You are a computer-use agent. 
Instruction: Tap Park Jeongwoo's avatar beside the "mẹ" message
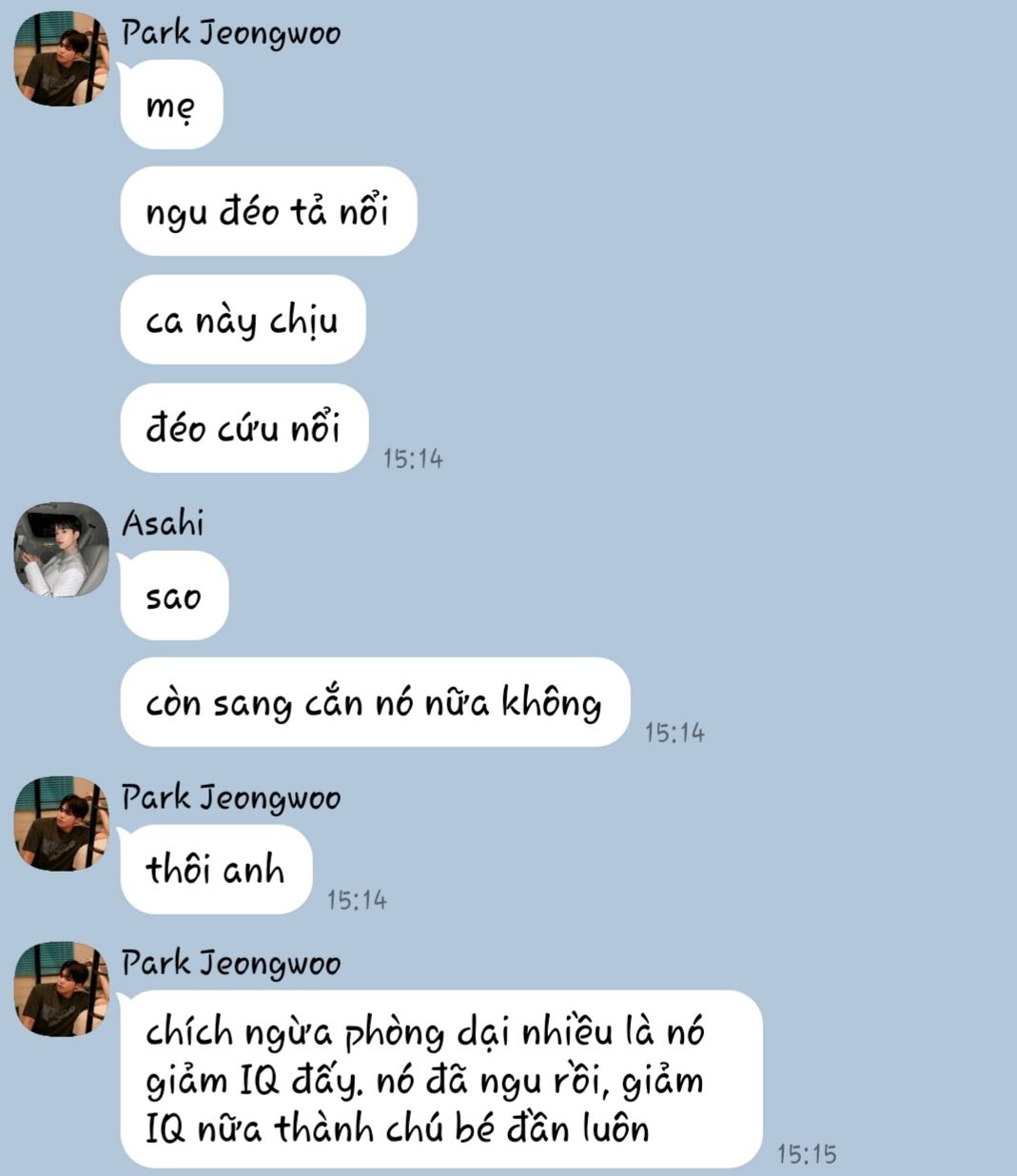61,59
